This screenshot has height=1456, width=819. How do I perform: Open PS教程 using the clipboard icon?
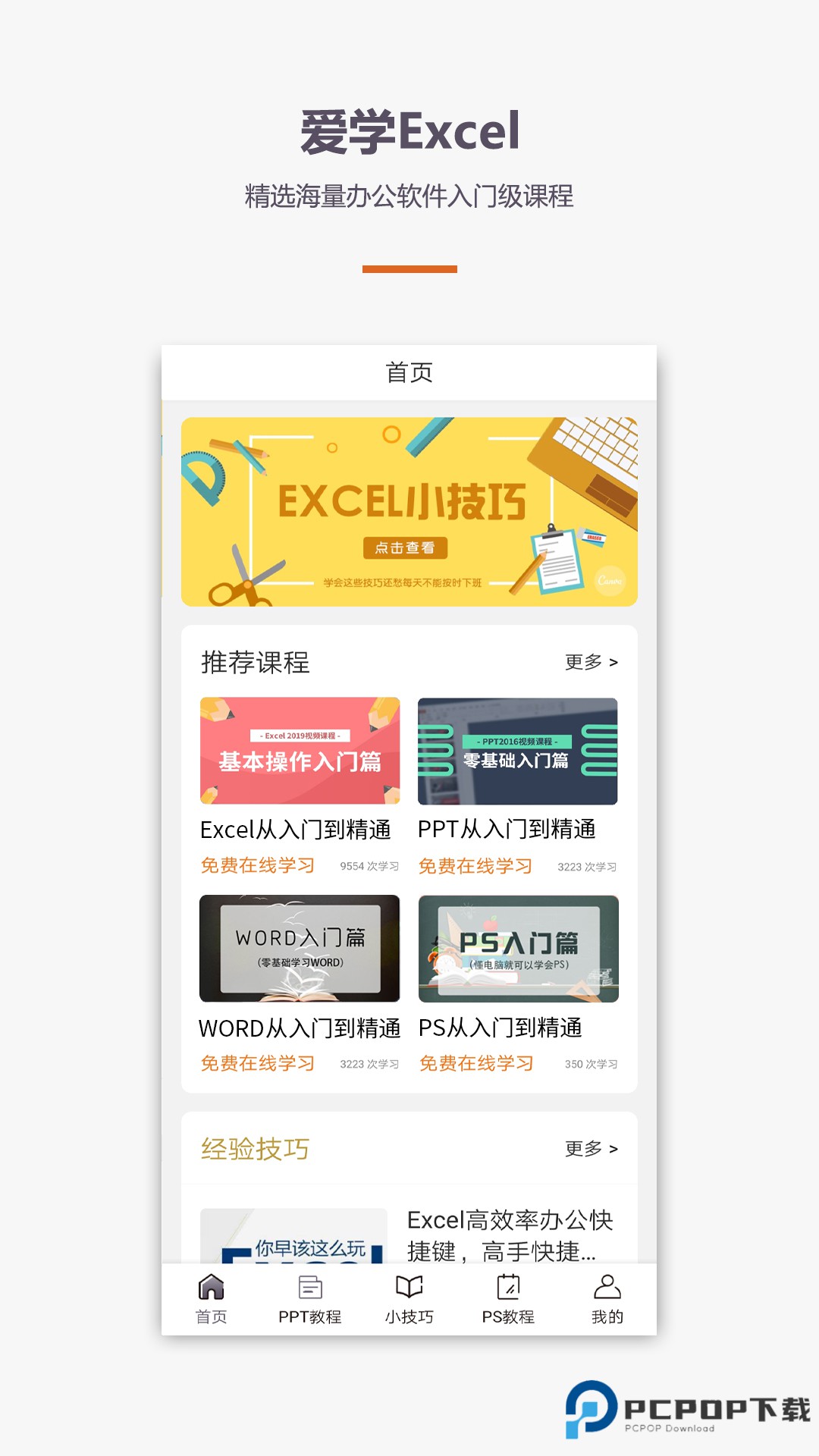coord(508,1287)
